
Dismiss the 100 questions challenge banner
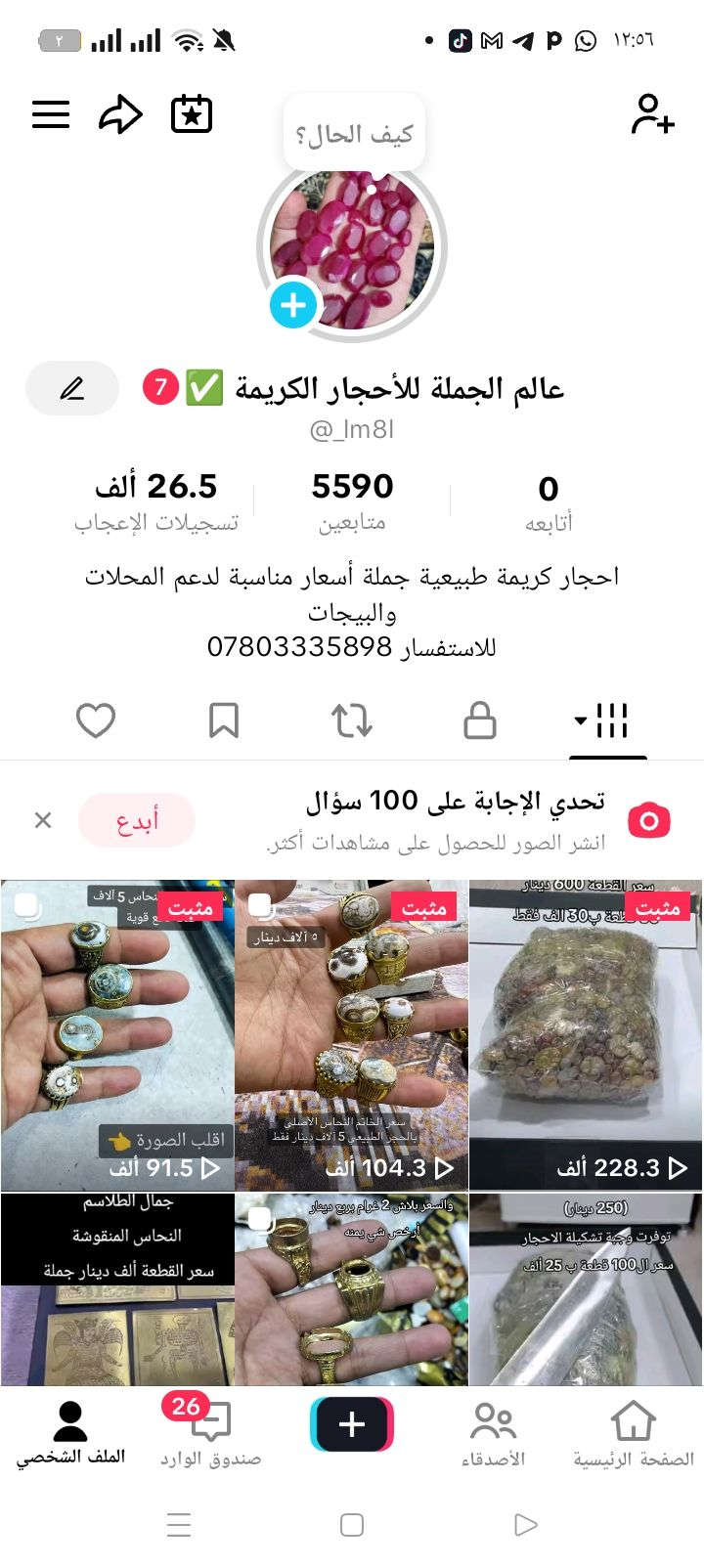[x=43, y=820]
